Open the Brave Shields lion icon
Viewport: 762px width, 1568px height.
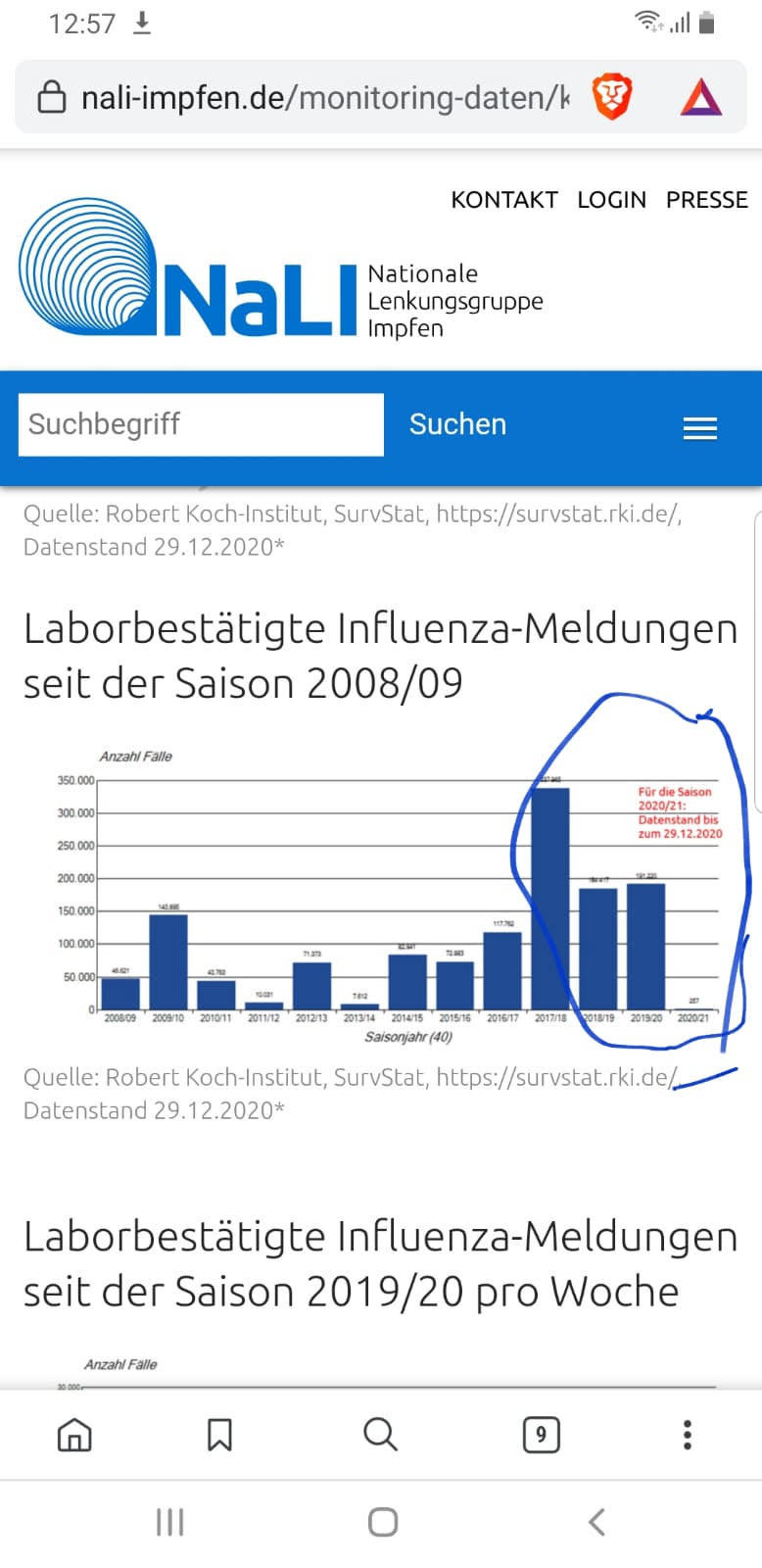coord(612,97)
